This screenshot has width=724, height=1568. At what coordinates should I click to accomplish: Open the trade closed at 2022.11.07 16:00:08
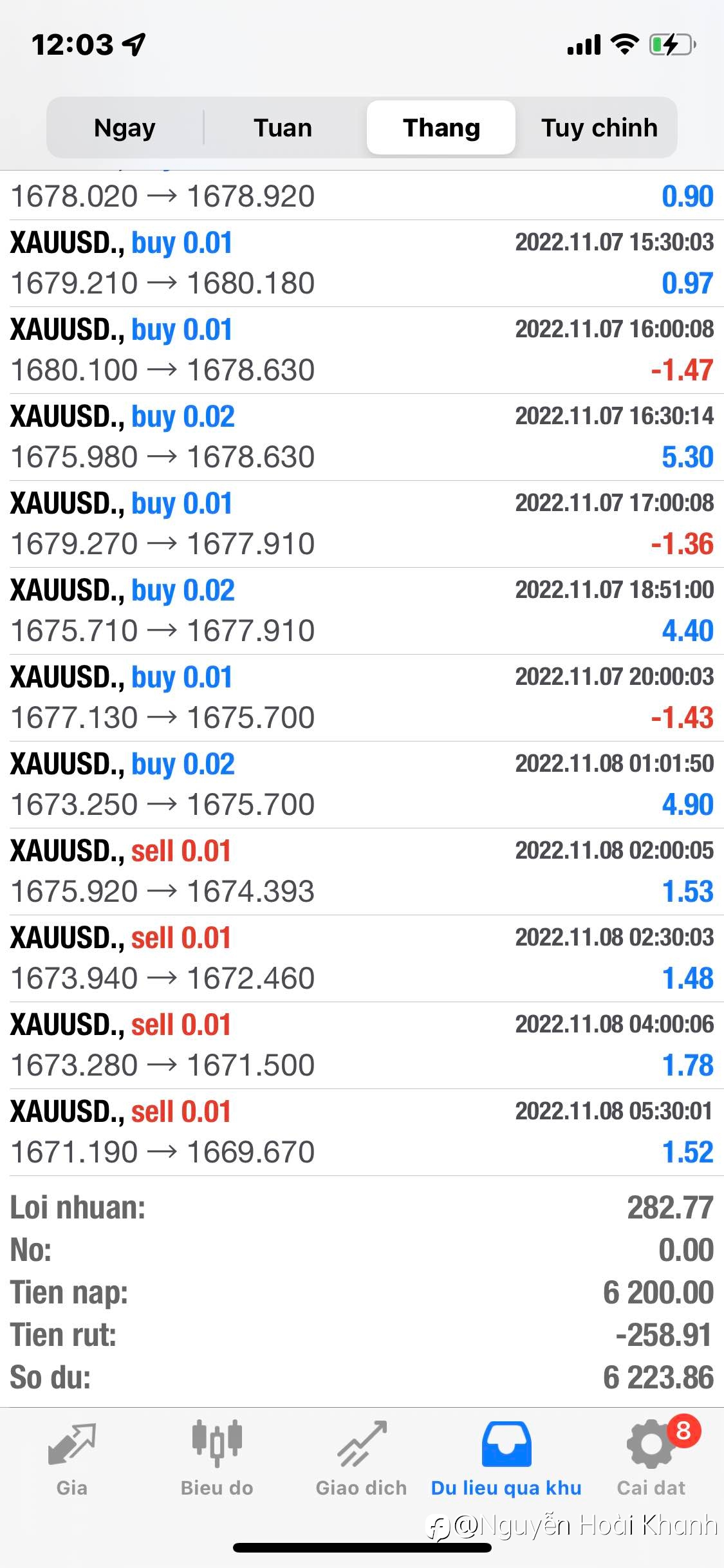[362, 350]
